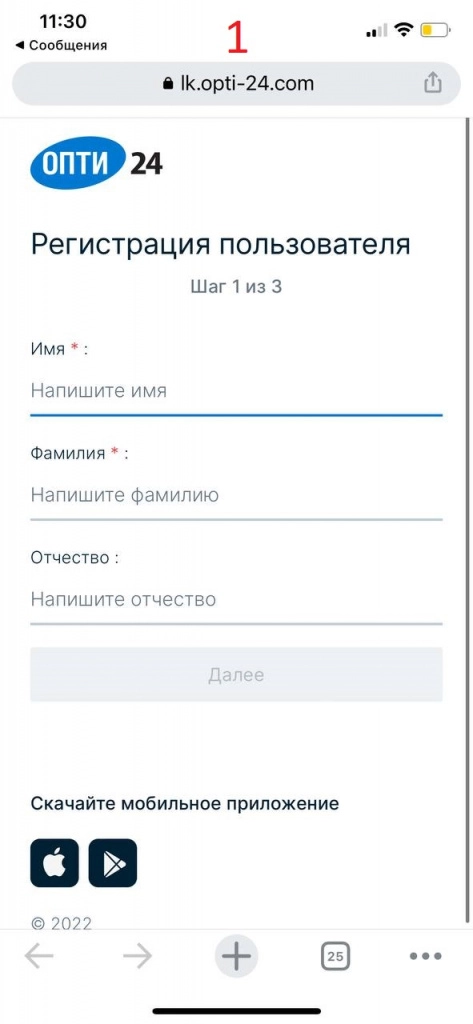This screenshot has height=1024, width=473.
Task: Select the Отчество input field
Action: point(236,600)
